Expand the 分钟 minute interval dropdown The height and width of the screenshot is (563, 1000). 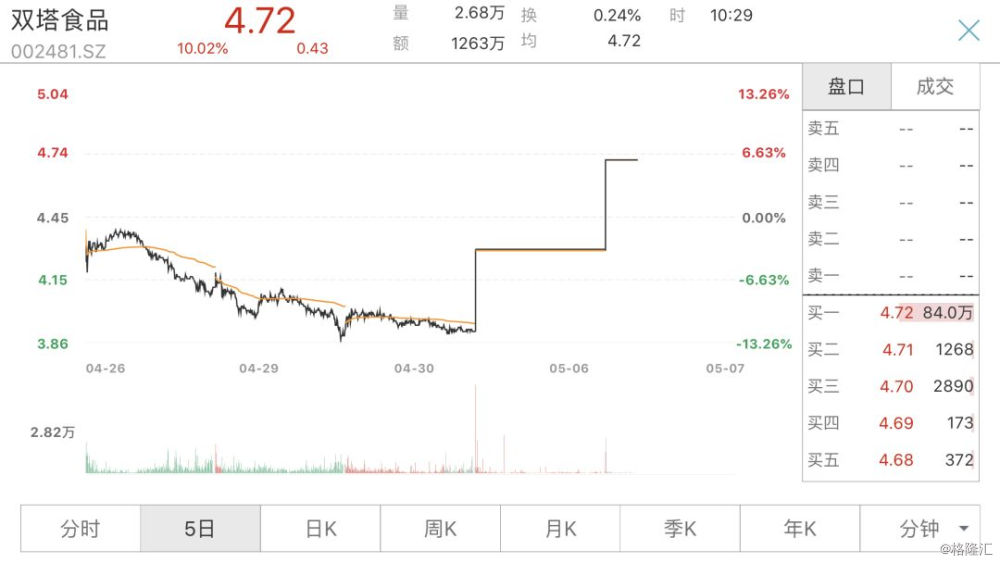pyautogui.click(x=933, y=528)
